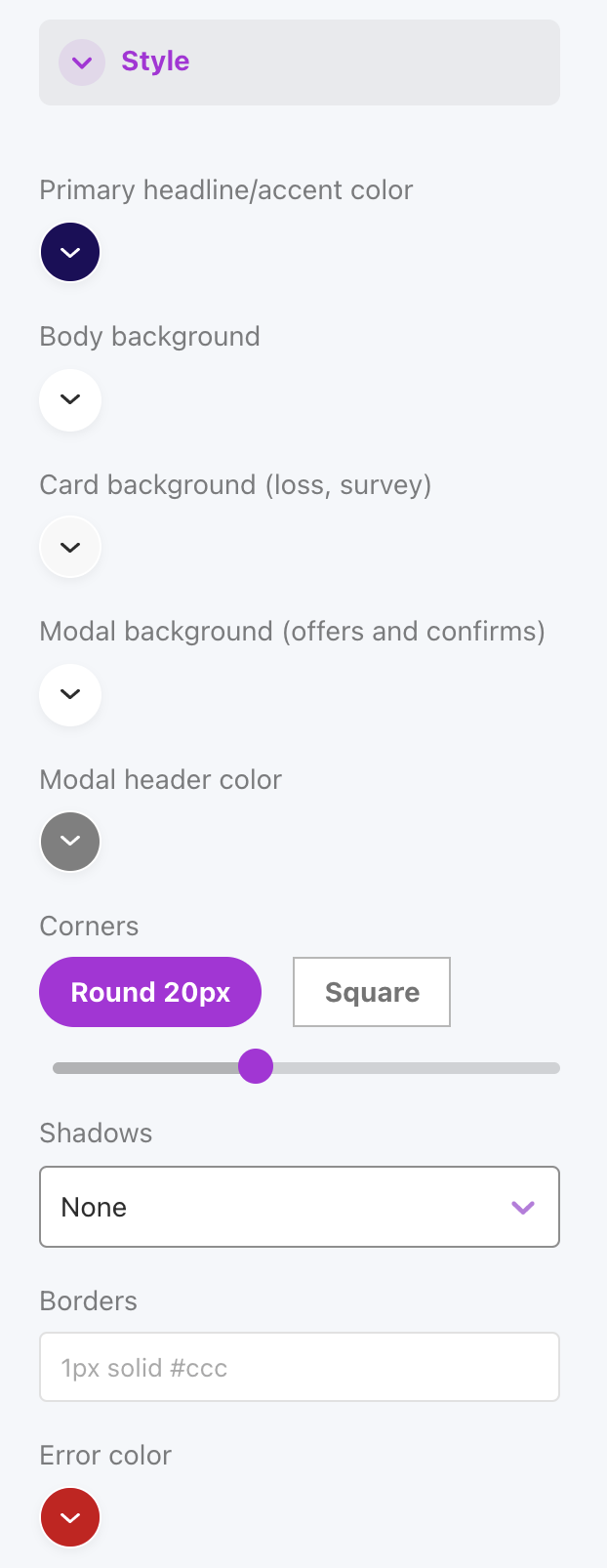607x1568 pixels.
Task: Focus the Borders text field
Action: pyautogui.click(x=300, y=1367)
